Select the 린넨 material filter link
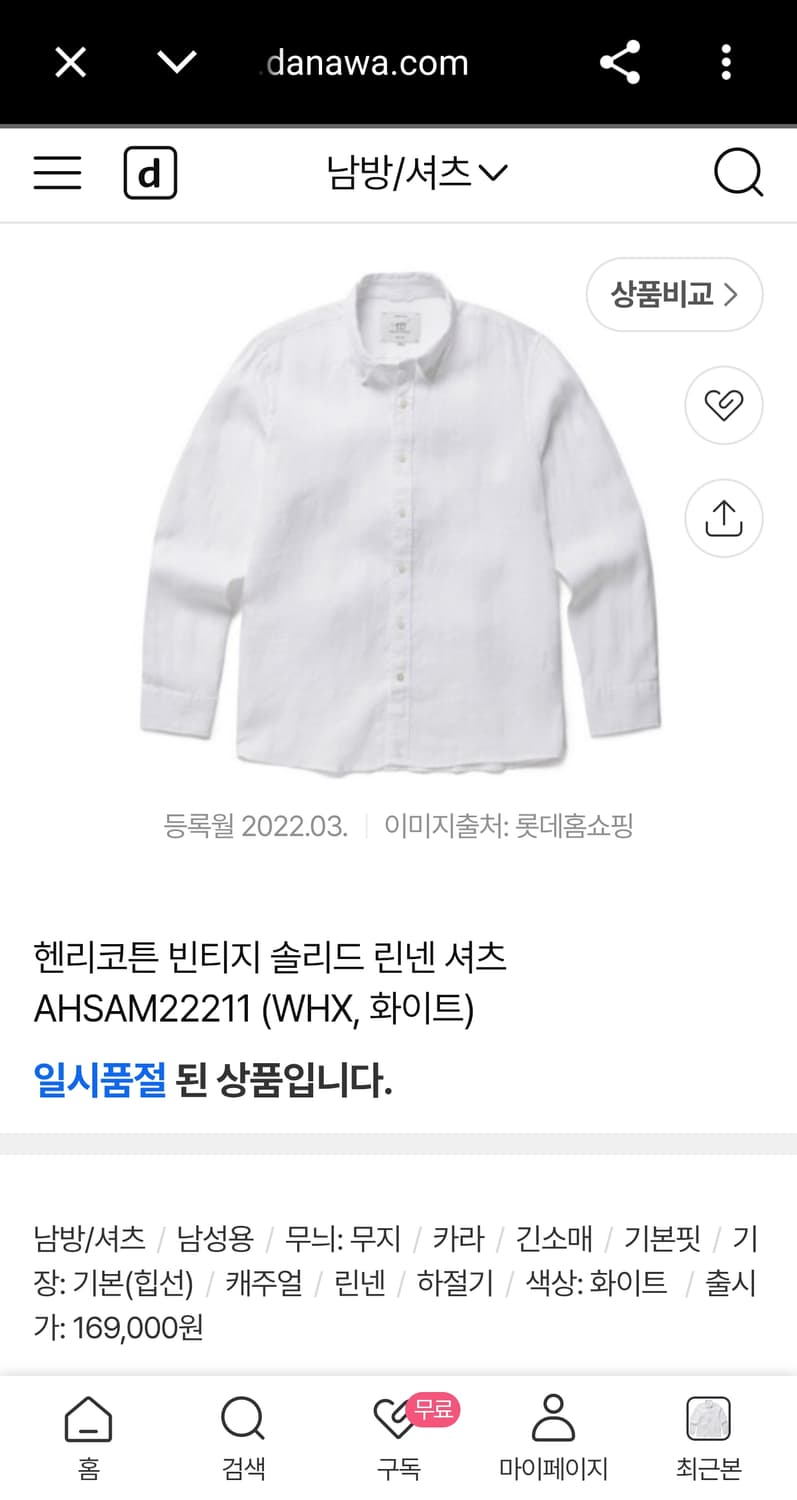This screenshot has height=1500, width=797. point(360,1284)
